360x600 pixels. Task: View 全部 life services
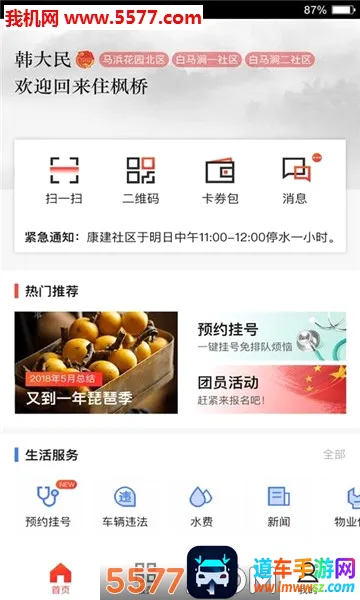[x=334, y=455]
